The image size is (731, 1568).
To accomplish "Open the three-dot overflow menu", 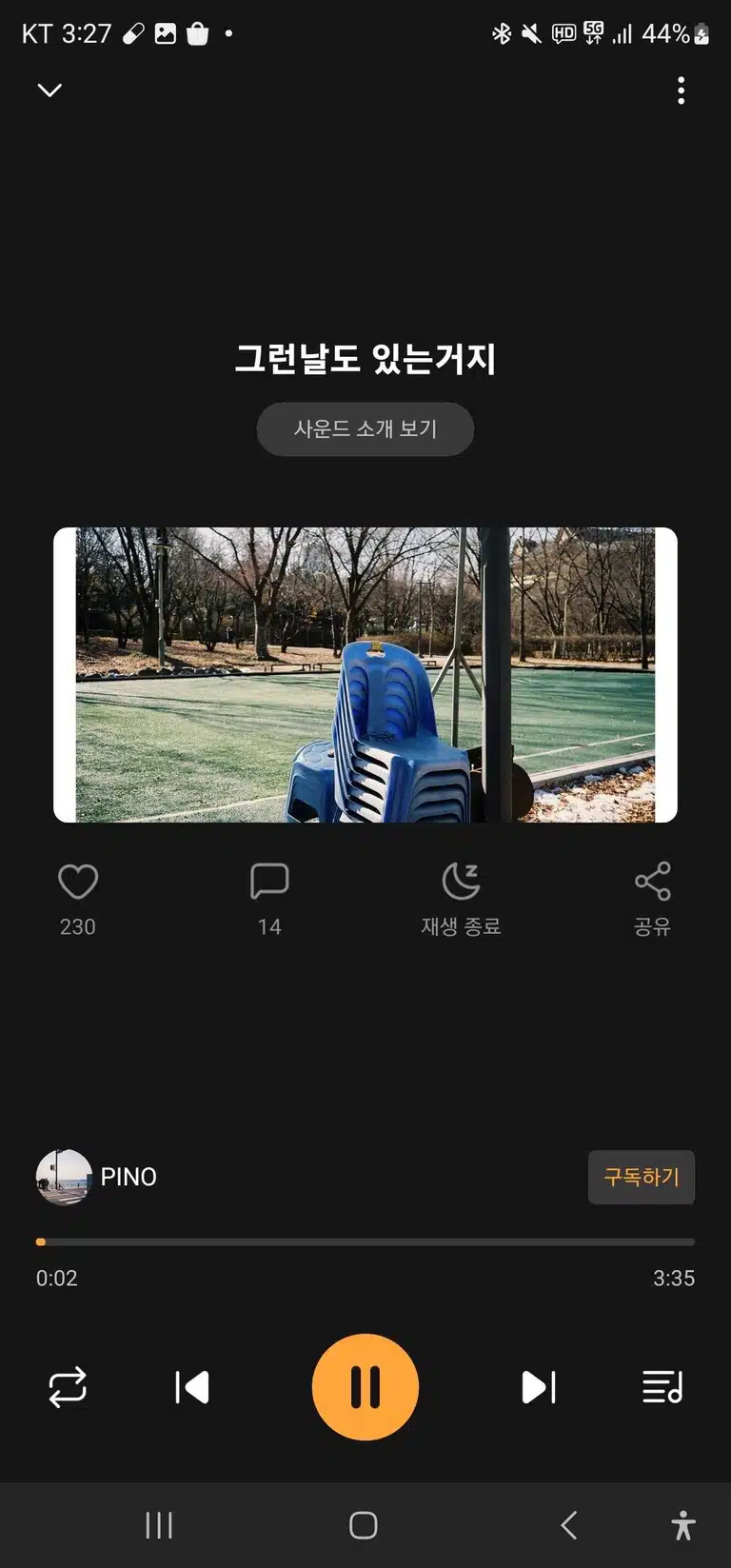I will (681, 90).
